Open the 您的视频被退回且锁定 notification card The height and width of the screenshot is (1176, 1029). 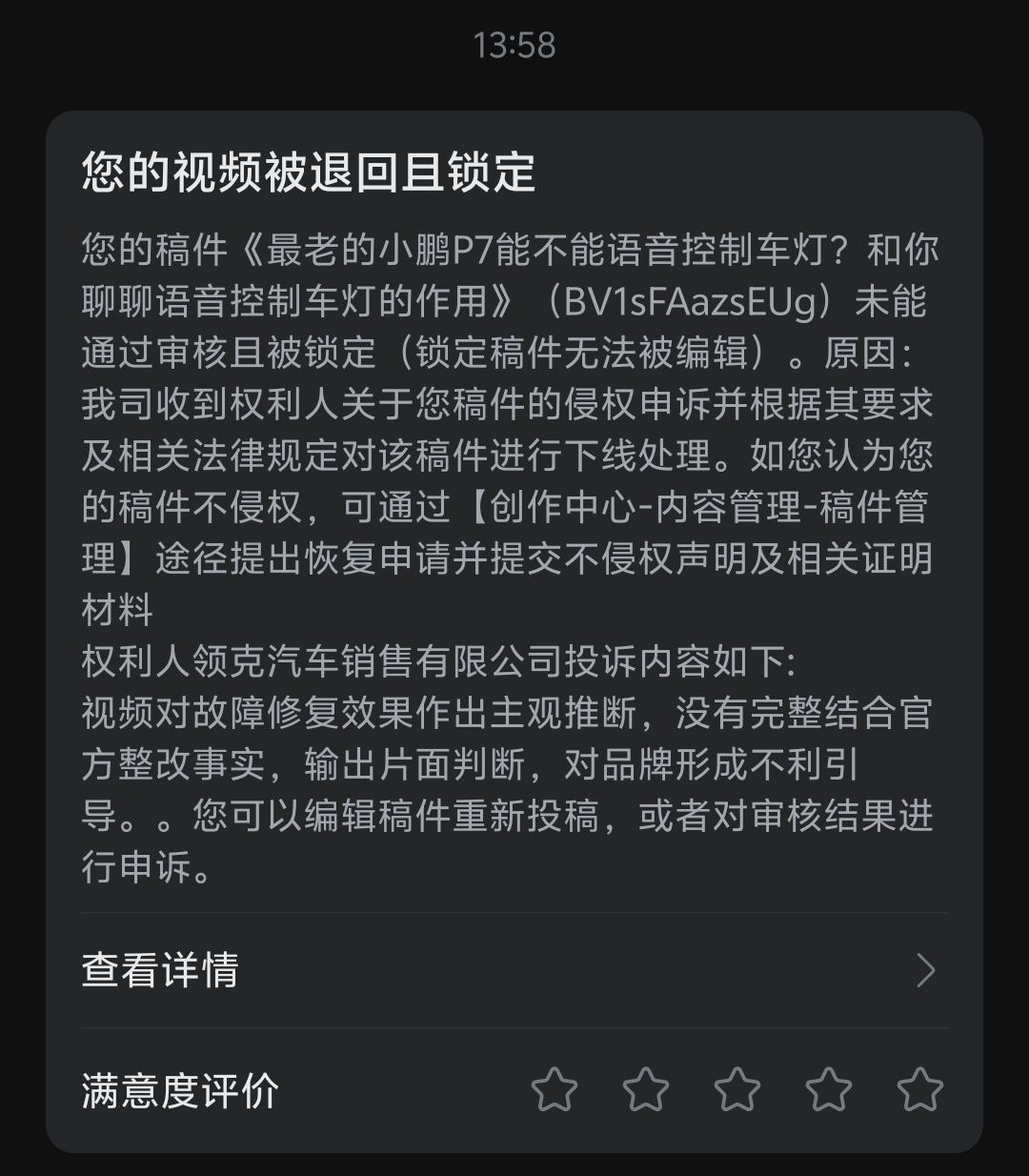pyautogui.click(x=514, y=515)
